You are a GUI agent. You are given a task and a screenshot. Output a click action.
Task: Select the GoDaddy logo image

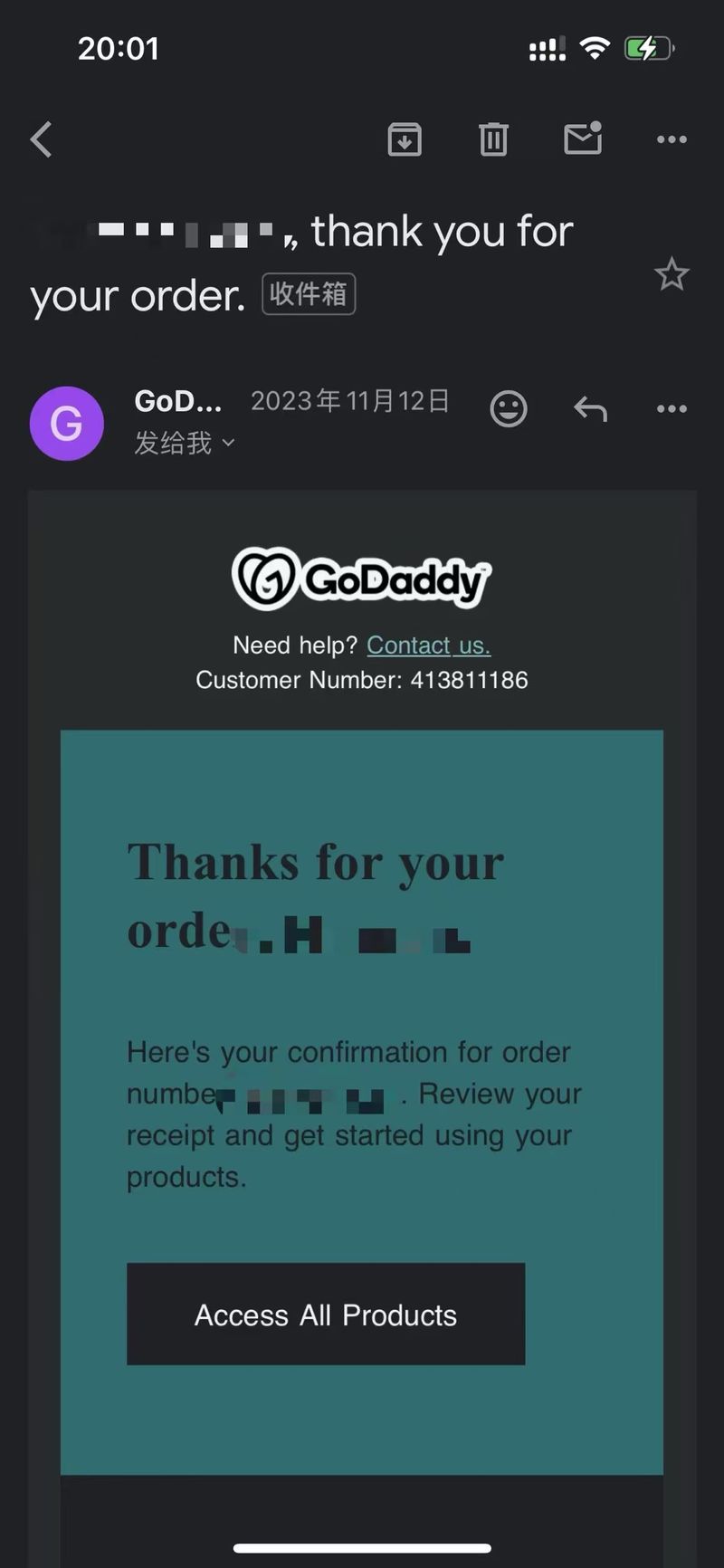point(361,579)
